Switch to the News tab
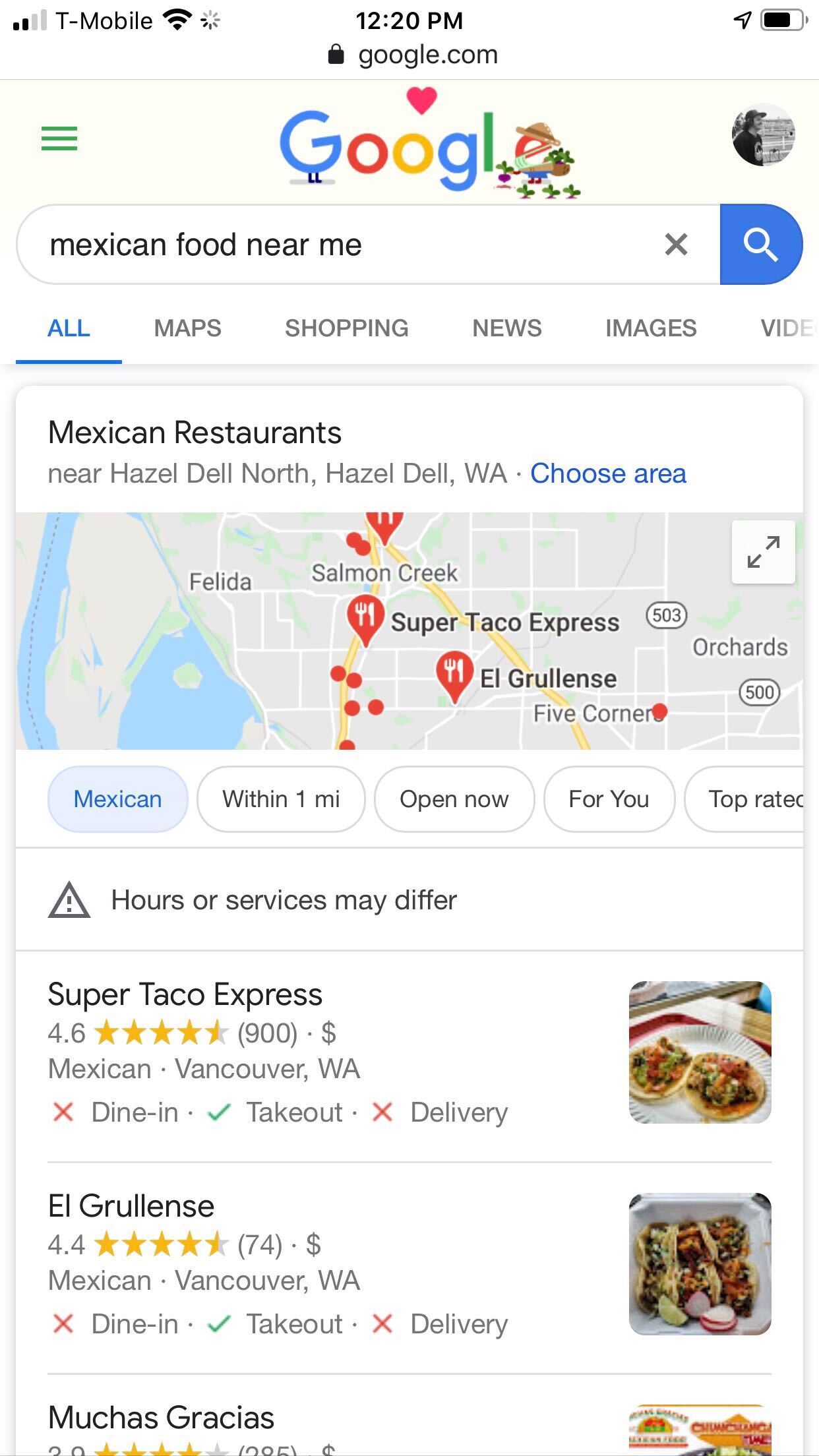The width and height of the screenshot is (819, 1456). point(507,328)
